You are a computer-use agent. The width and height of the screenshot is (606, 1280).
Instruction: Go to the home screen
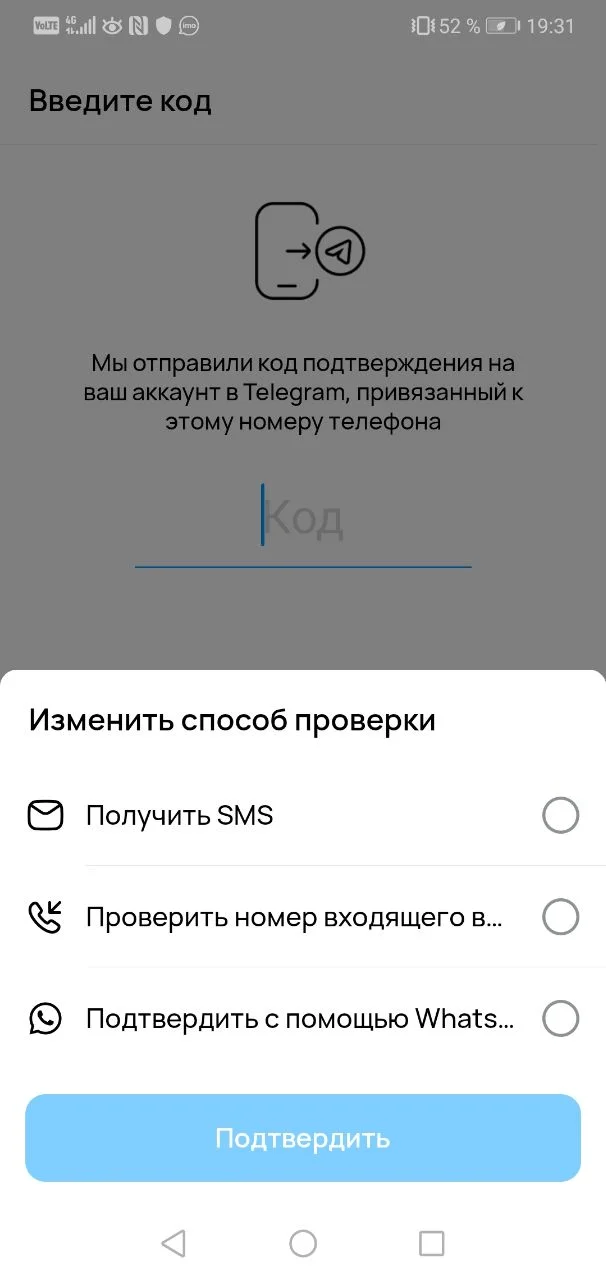[303, 1243]
